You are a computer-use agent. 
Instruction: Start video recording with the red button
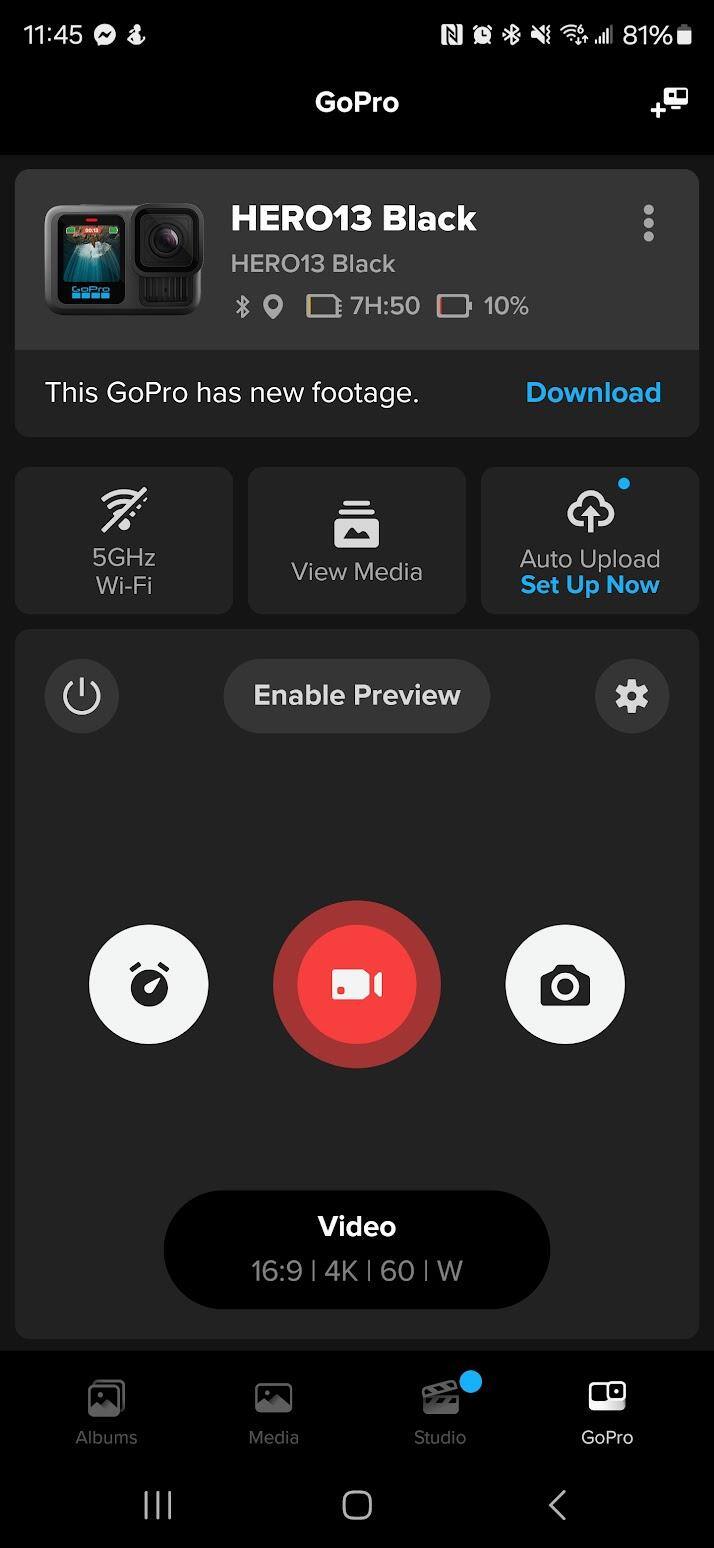coord(356,984)
